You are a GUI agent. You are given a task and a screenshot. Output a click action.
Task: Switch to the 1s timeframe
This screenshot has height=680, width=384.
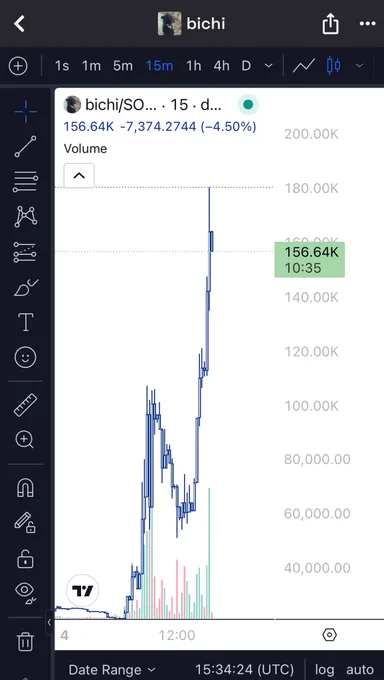click(62, 66)
